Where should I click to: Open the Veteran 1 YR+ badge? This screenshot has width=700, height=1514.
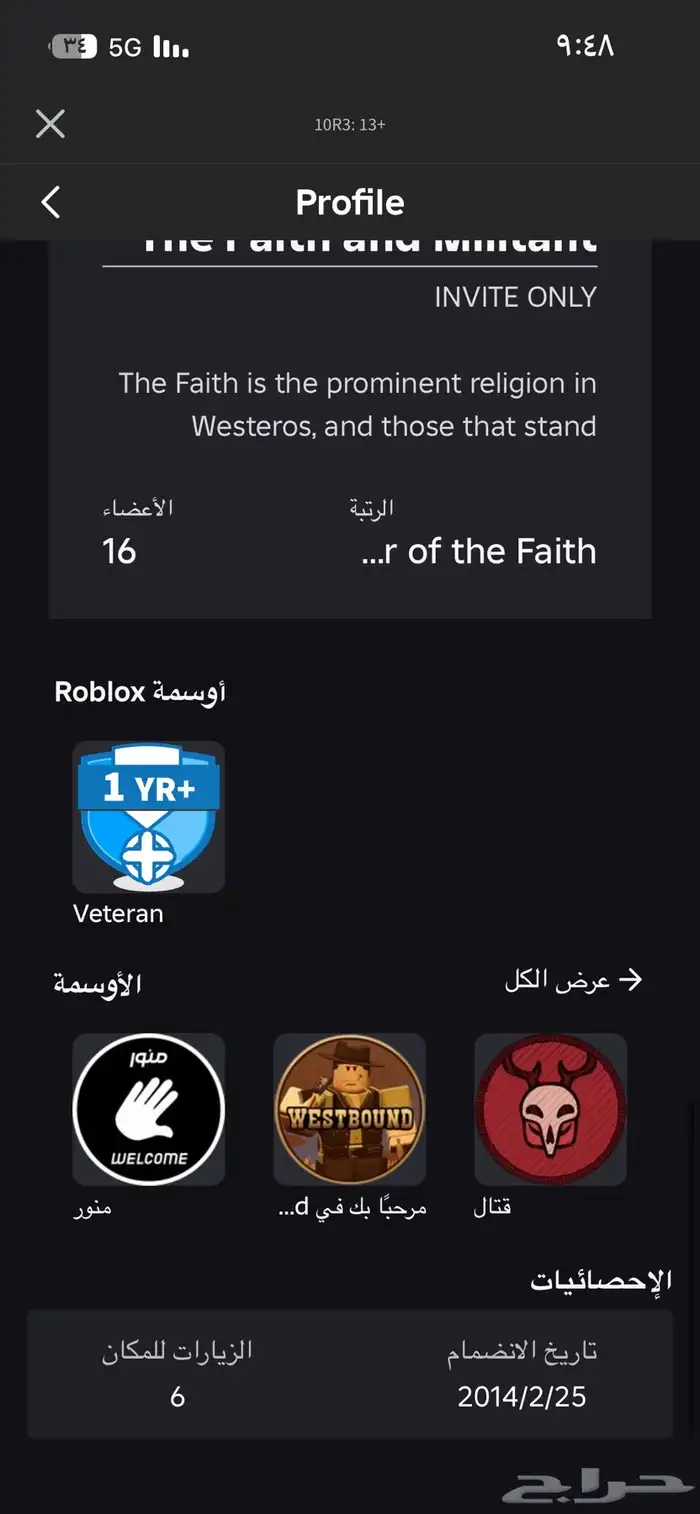(148, 817)
